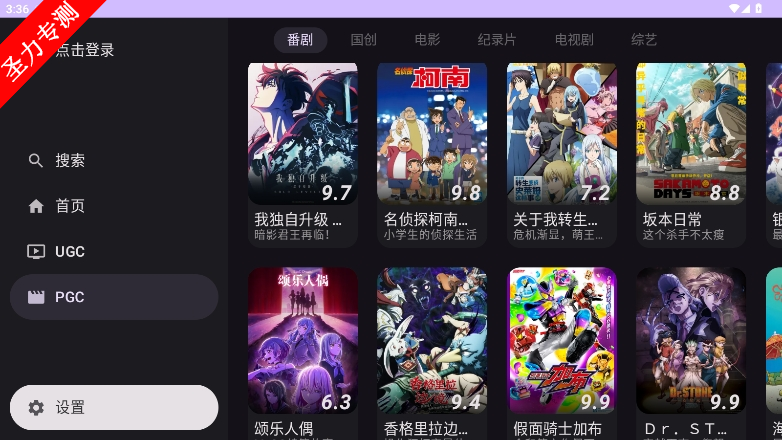The height and width of the screenshot is (440, 782).
Task: Open the Dr. STONE card
Action: 690,350
